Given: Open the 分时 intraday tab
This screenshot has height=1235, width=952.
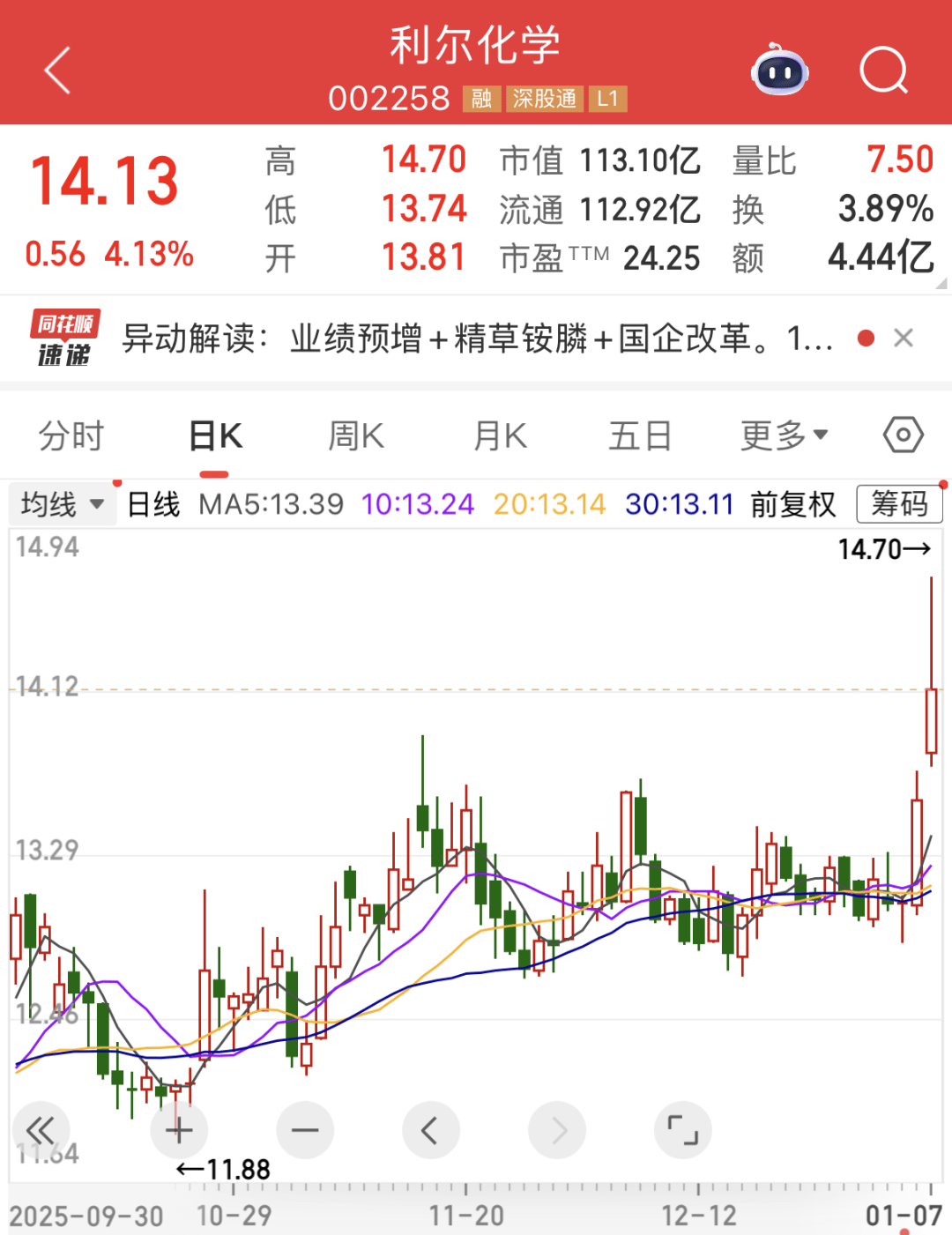Looking at the screenshot, I should pyautogui.click(x=71, y=435).
